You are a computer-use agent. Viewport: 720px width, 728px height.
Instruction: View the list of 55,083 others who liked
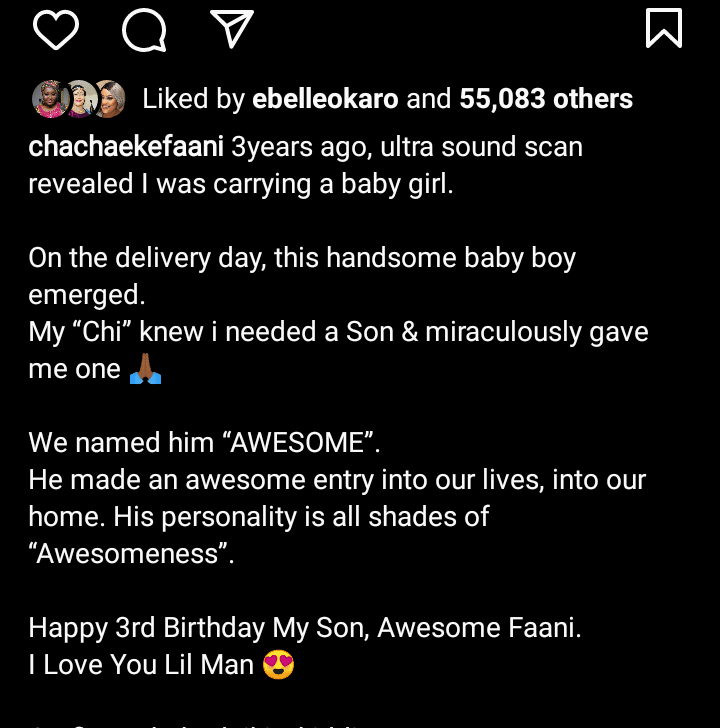tap(545, 99)
